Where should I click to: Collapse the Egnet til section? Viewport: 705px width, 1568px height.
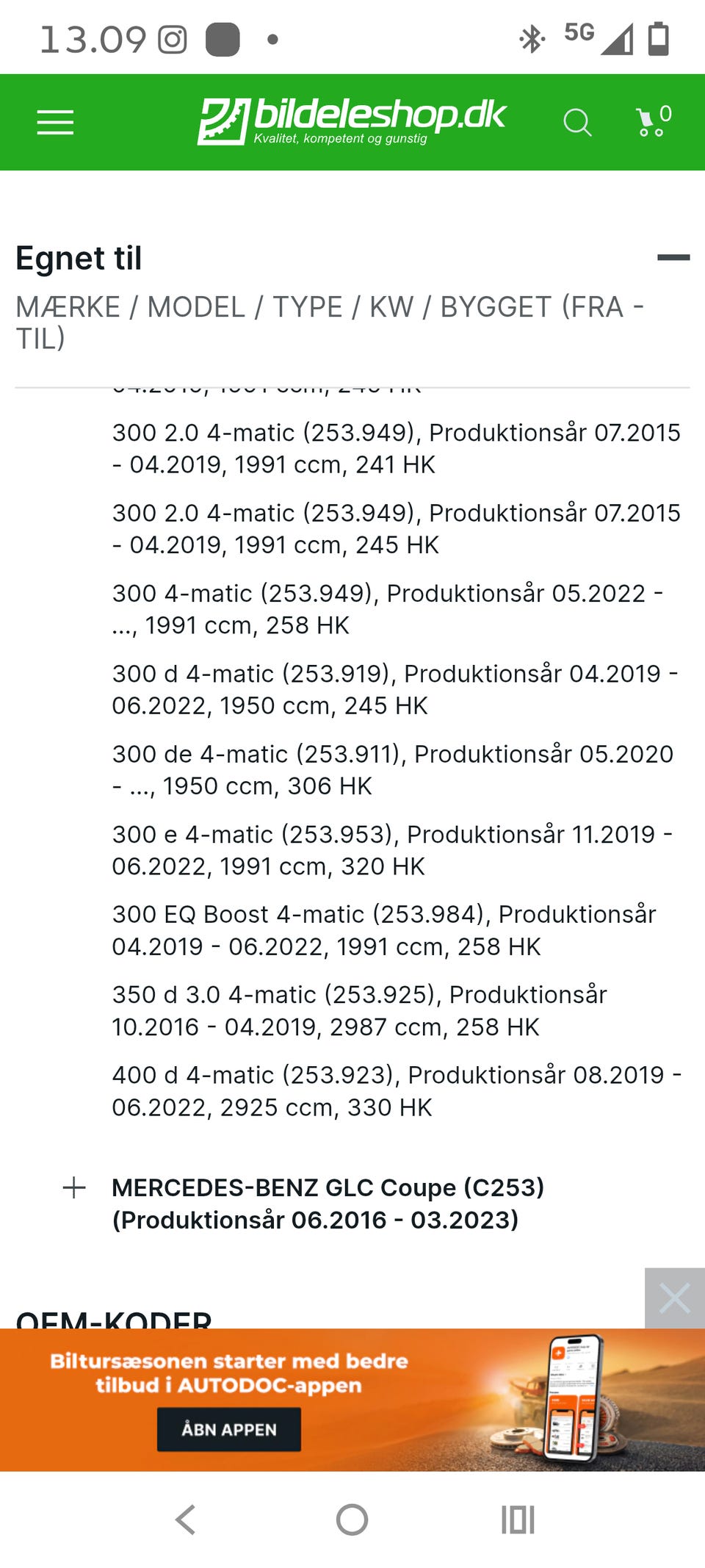(x=673, y=258)
